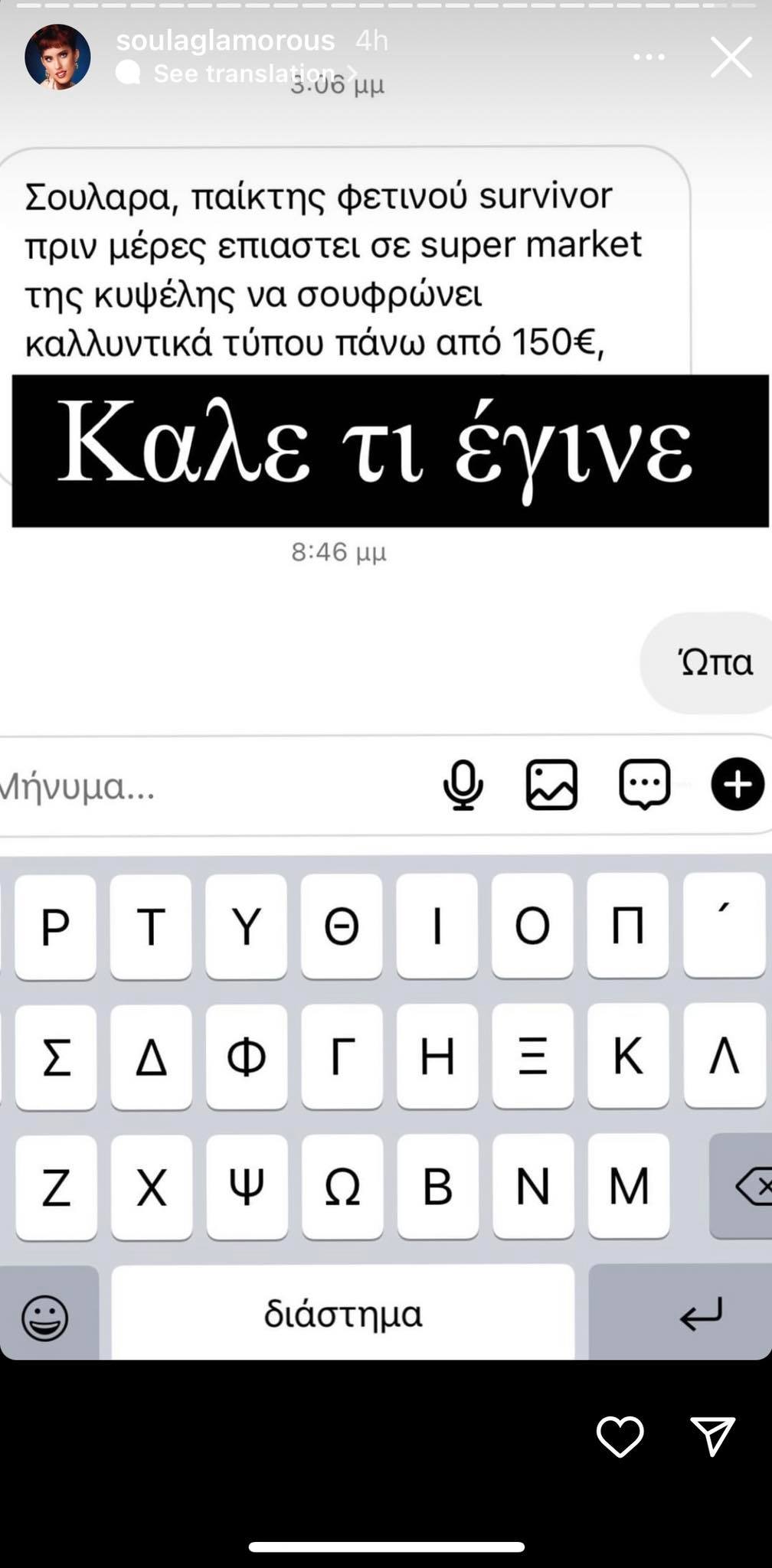Like this story with the heart
Viewport: 772px width, 1568px height.
pos(620,1436)
